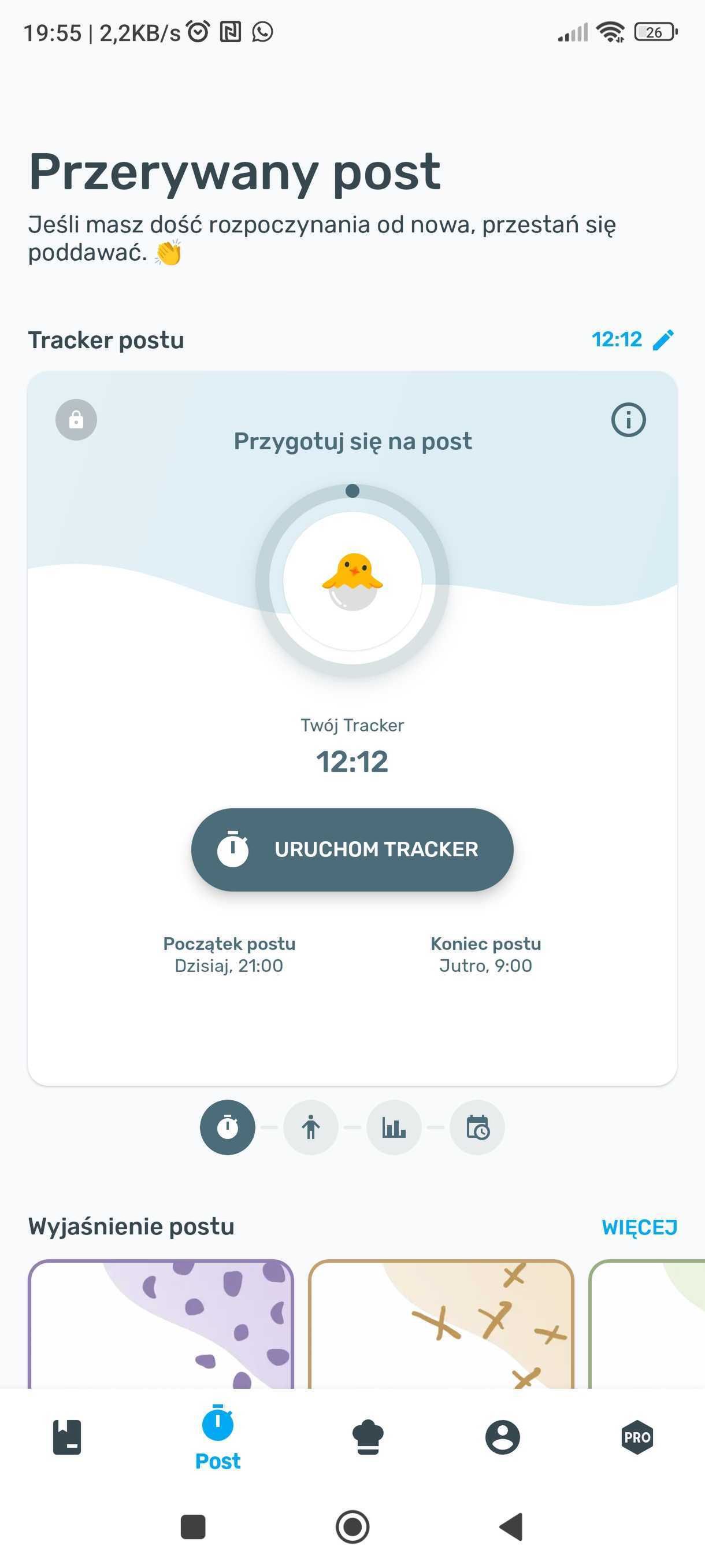The height and width of the screenshot is (1568, 705).
Task: Edit the 12:12 fasting plan
Action: pyautogui.click(x=633, y=339)
